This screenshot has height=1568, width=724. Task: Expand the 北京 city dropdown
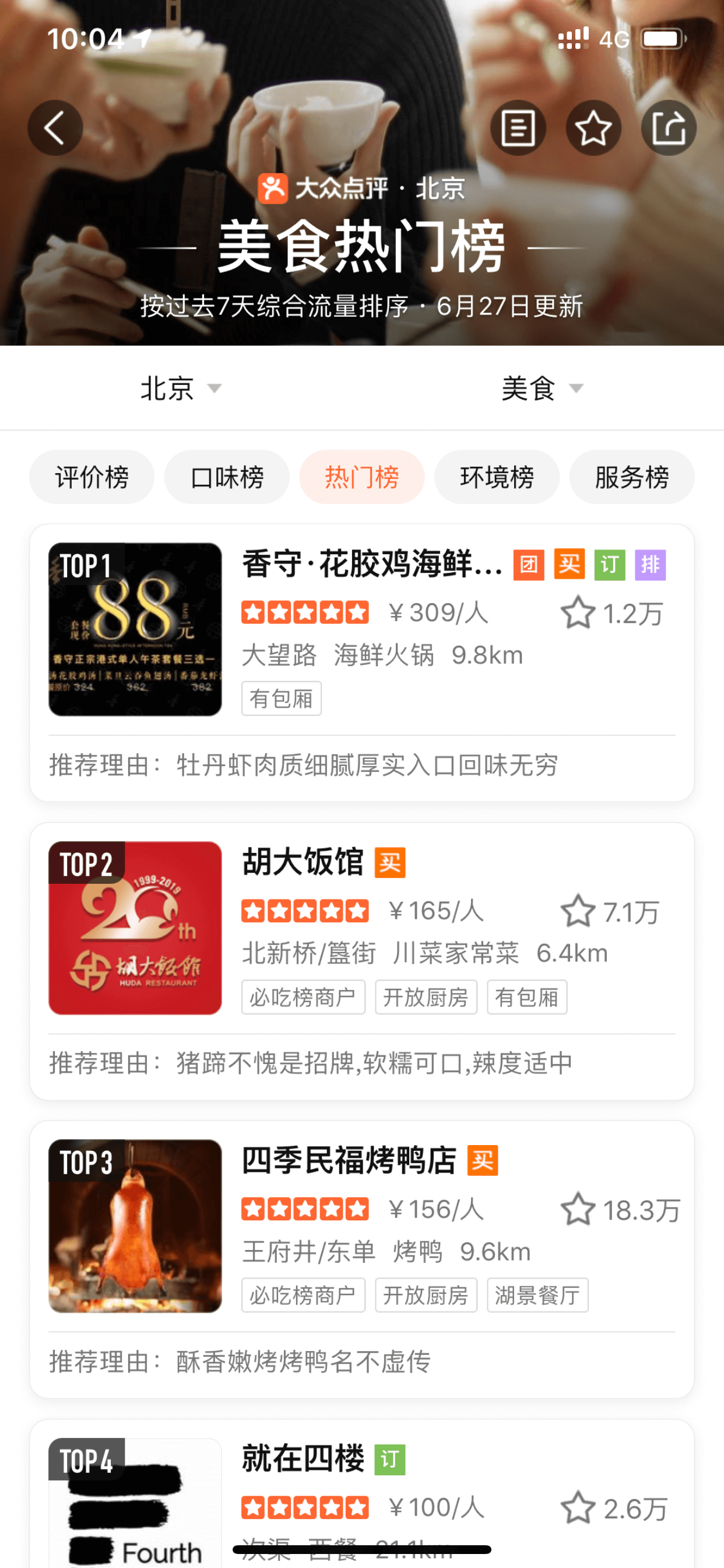pyautogui.click(x=181, y=388)
